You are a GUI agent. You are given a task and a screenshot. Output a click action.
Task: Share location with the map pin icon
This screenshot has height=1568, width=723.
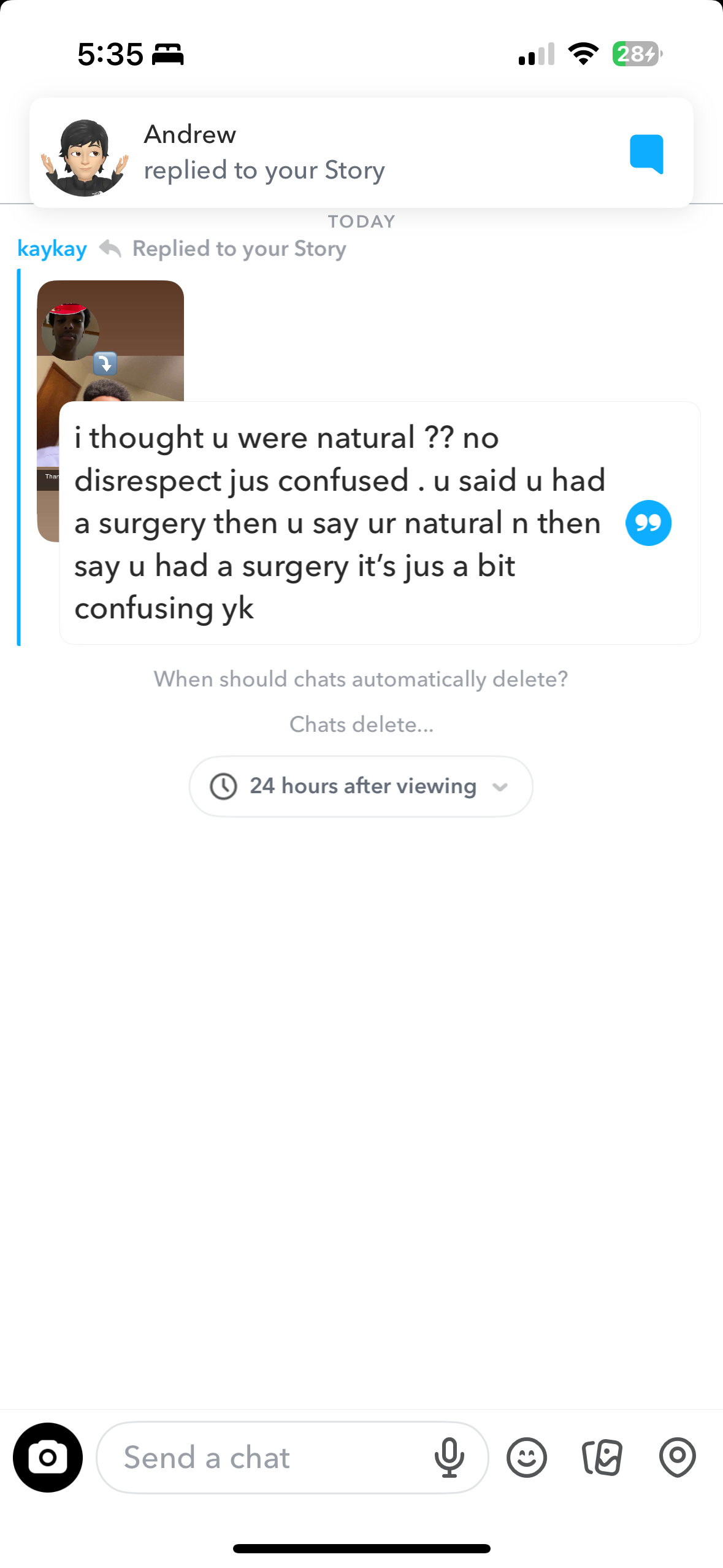677,1457
